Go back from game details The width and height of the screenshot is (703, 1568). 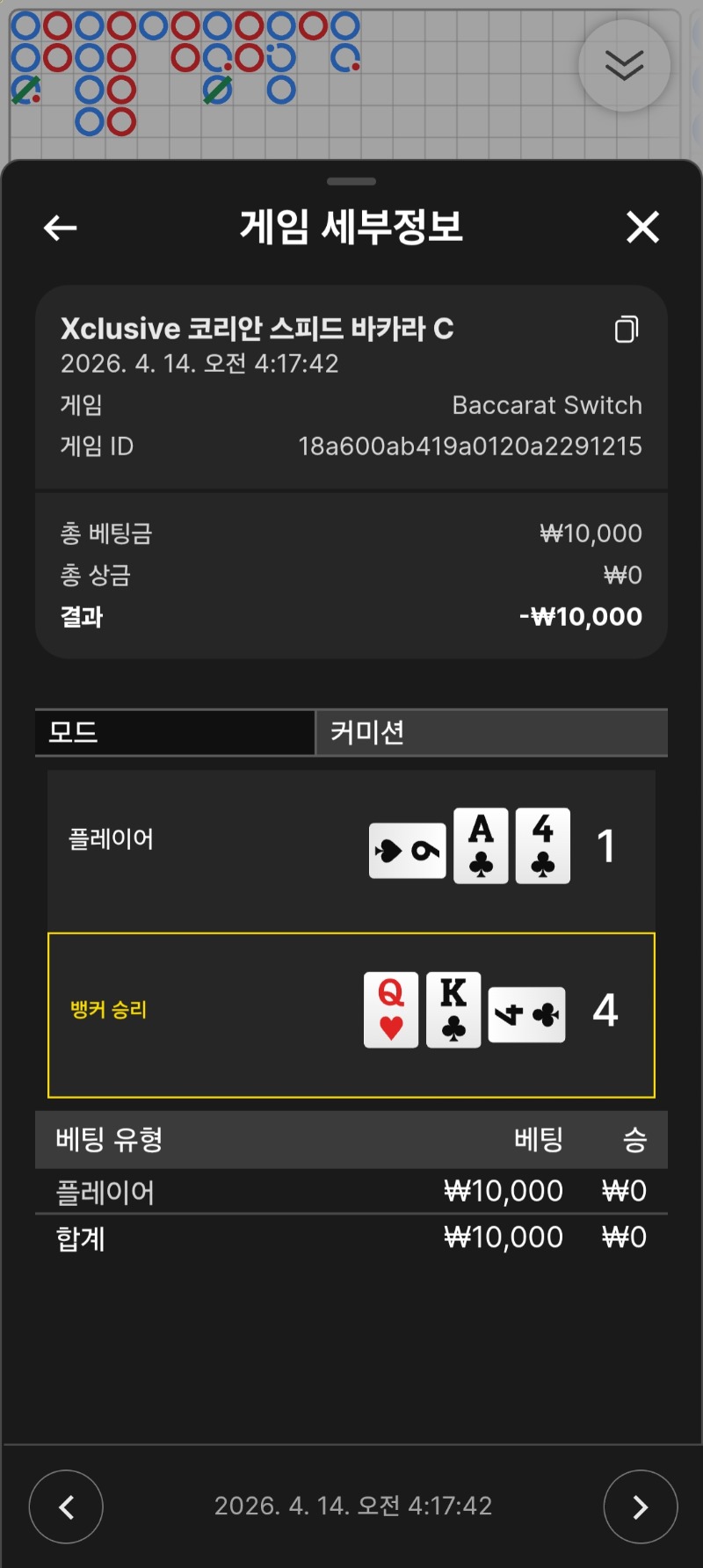pos(60,229)
